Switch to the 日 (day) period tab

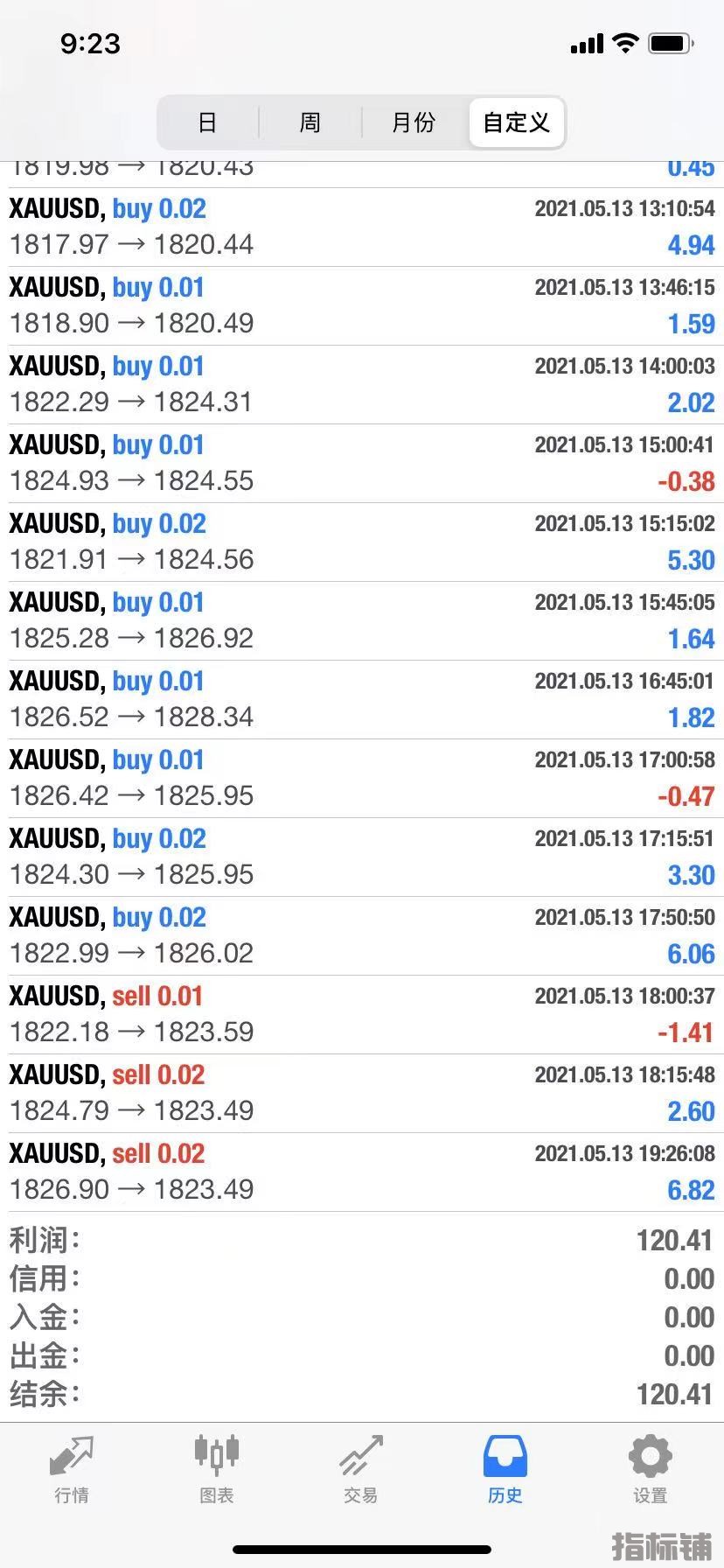[x=207, y=122]
